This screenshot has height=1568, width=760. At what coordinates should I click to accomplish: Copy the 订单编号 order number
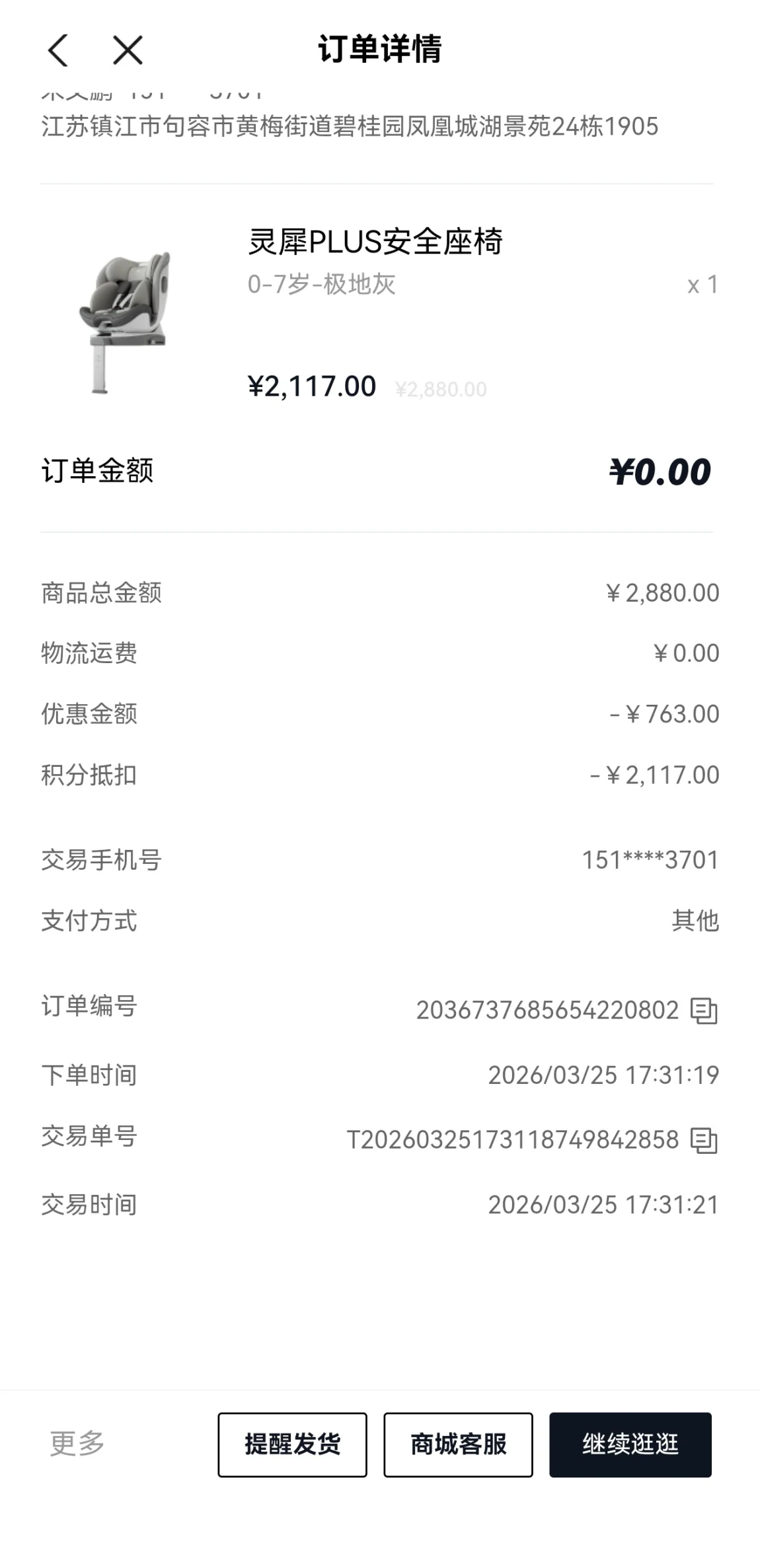[x=703, y=1011]
